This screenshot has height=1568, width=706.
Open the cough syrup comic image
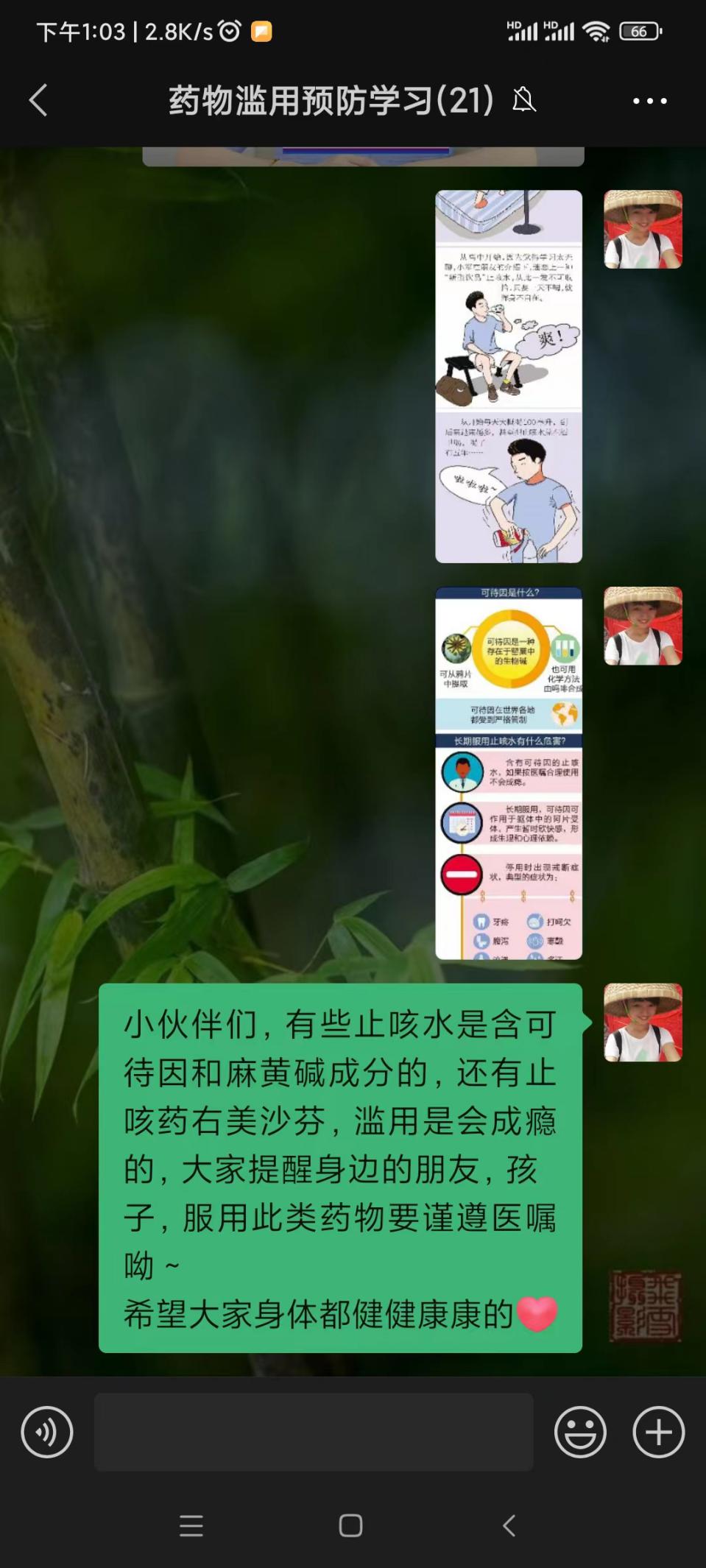pyautogui.click(x=508, y=376)
